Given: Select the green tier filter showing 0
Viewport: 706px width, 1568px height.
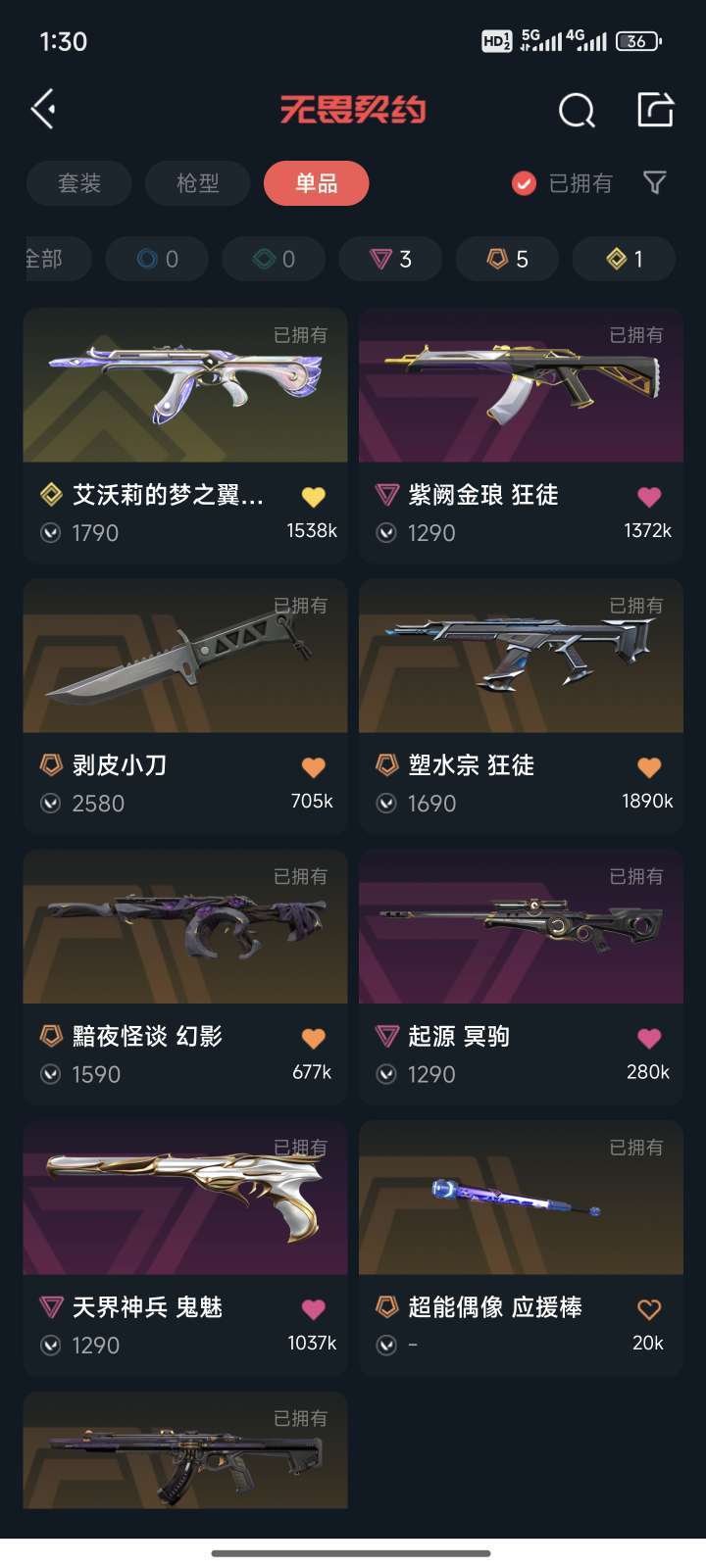Looking at the screenshot, I should tap(274, 259).
